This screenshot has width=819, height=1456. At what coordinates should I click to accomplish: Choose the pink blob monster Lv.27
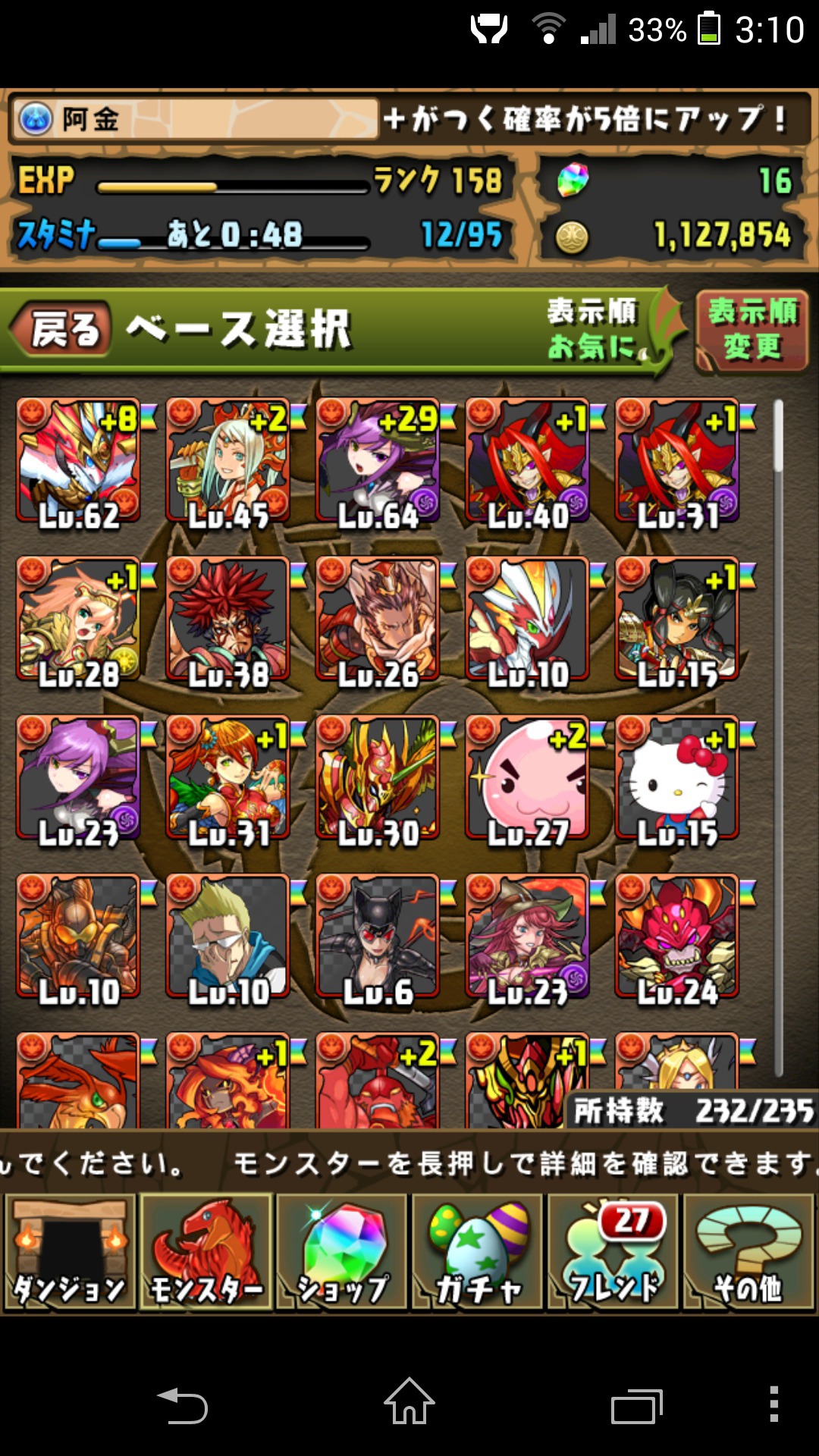click(x=527, y=779)
